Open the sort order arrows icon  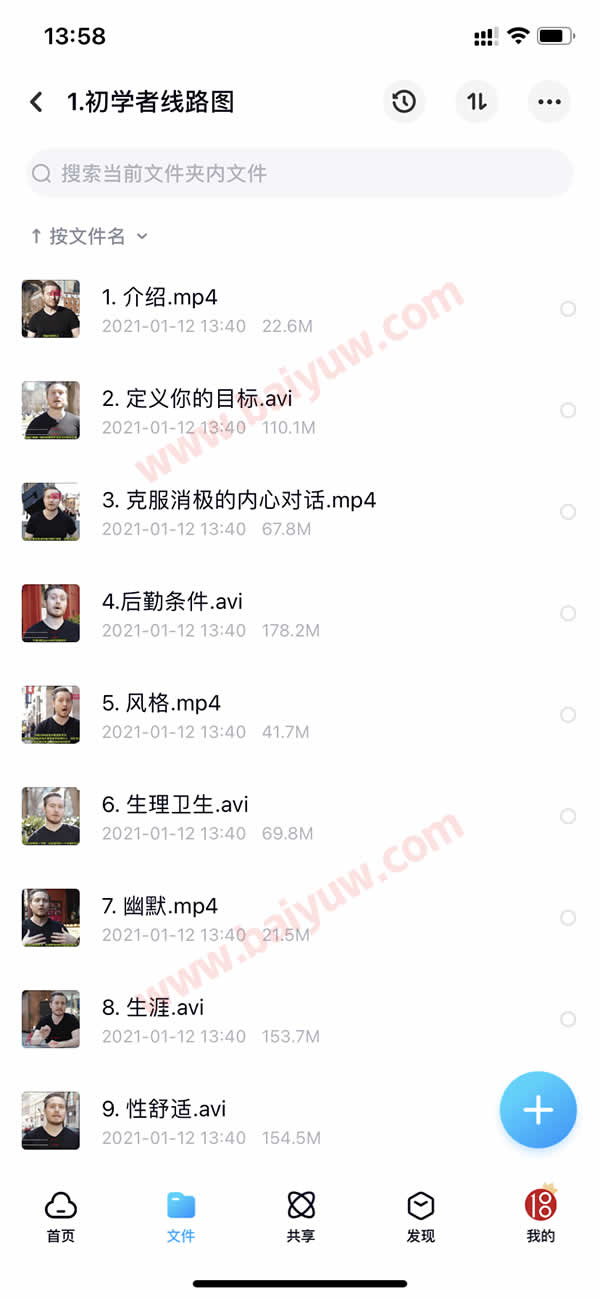point(477,102)
